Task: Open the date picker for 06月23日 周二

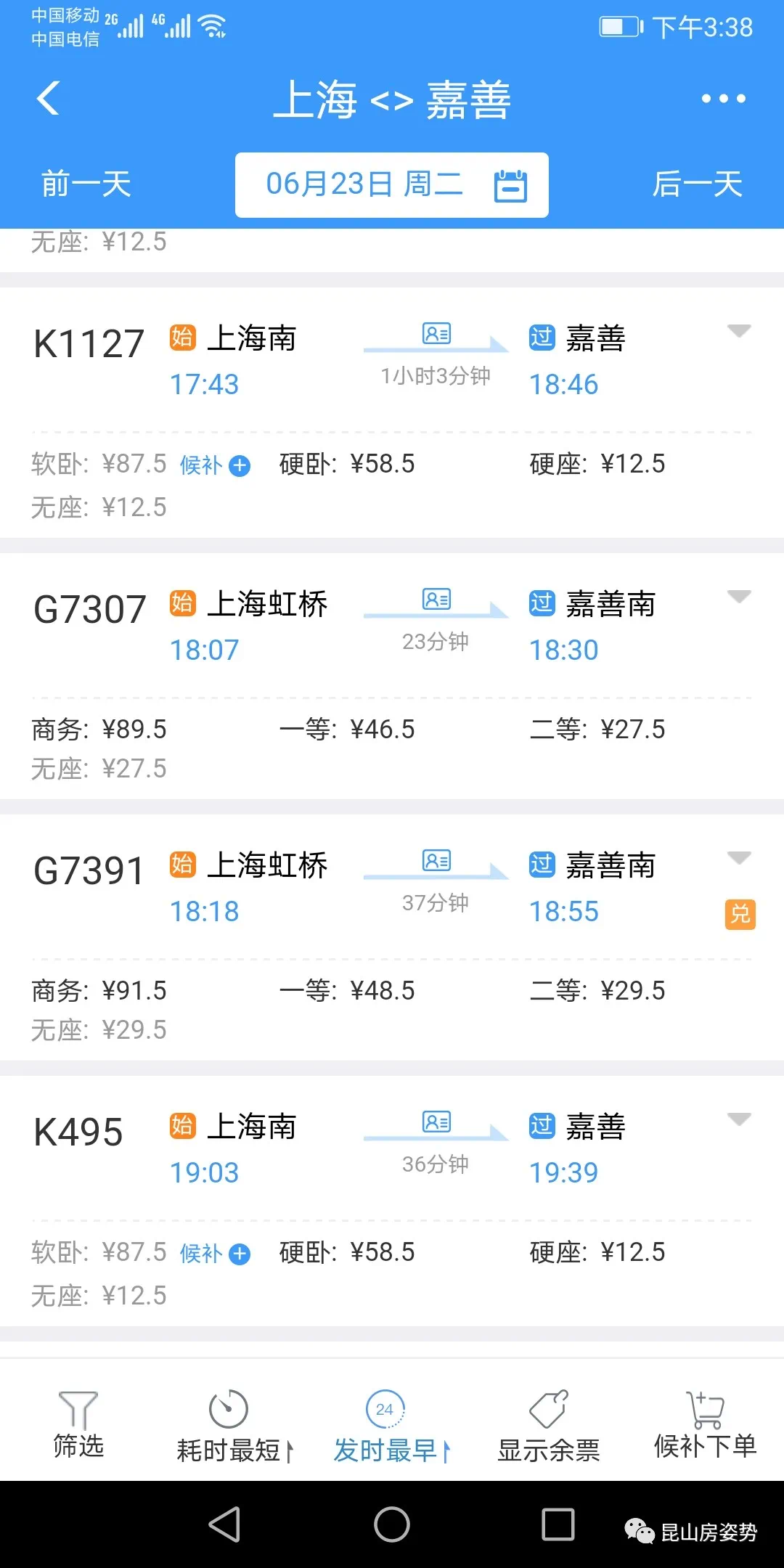Action: coord(392,184)
